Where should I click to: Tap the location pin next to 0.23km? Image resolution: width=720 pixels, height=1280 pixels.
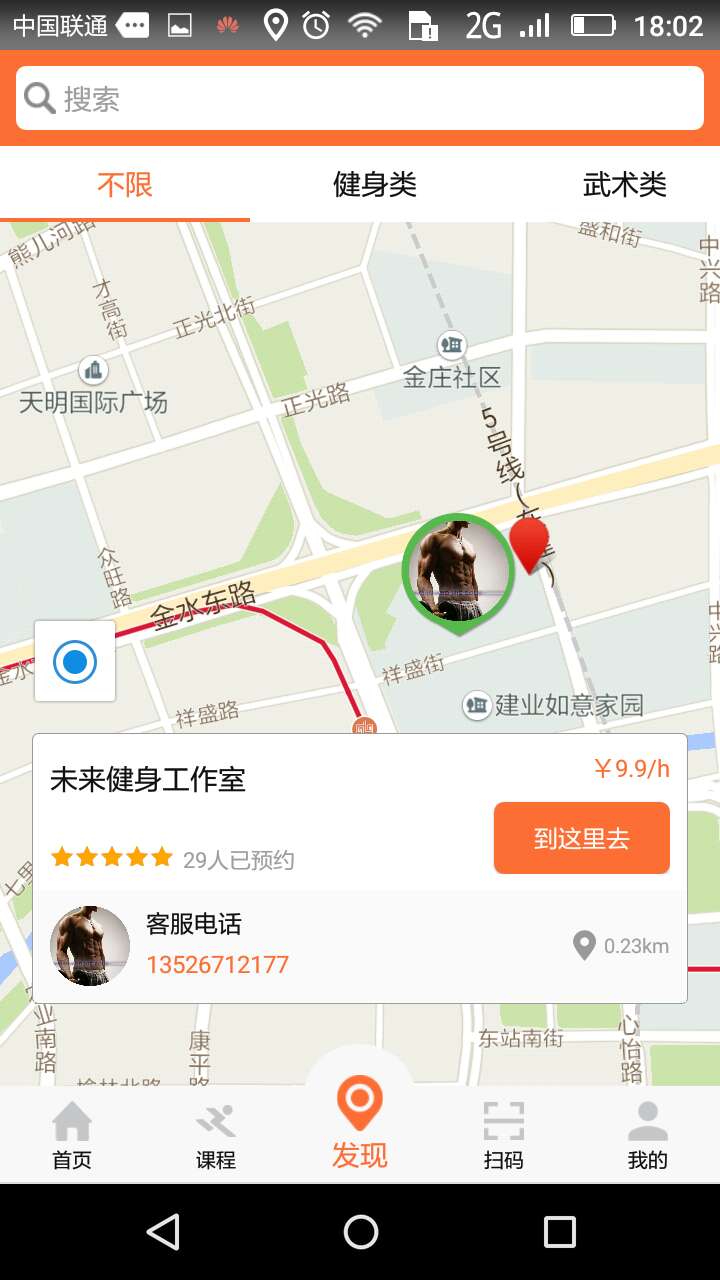(x=584, y=944)
